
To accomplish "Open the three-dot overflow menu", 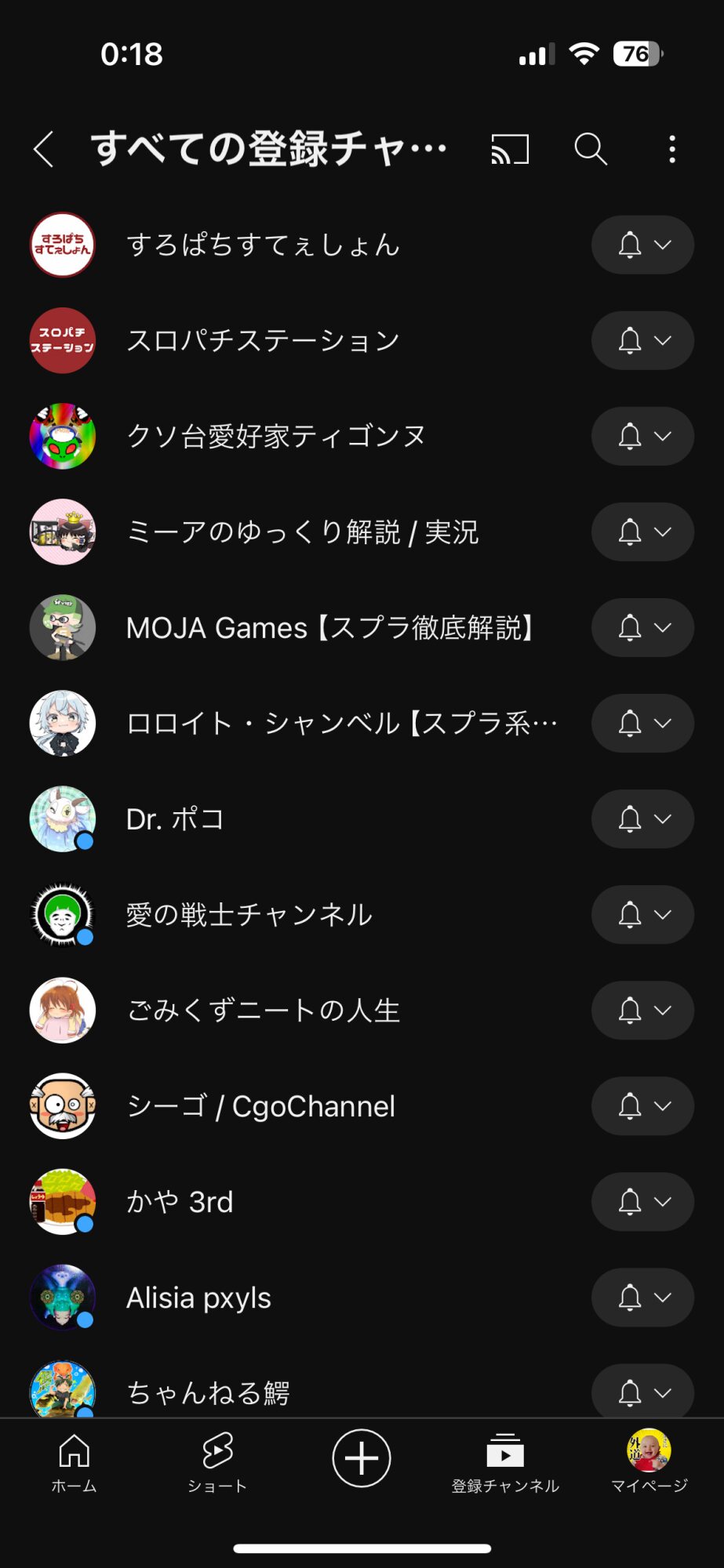I will (672, 149).
